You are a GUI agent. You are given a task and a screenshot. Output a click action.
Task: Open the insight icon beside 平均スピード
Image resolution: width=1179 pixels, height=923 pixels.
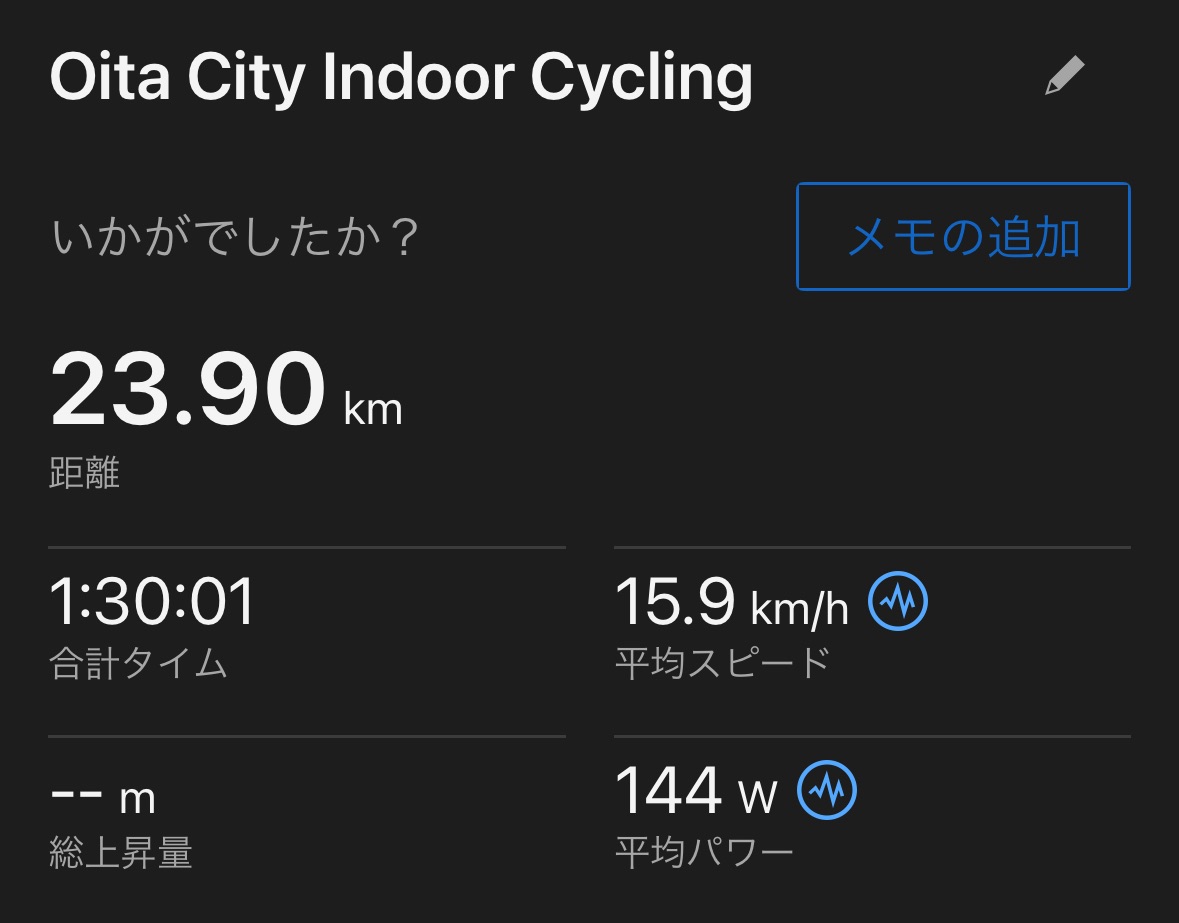897,603
